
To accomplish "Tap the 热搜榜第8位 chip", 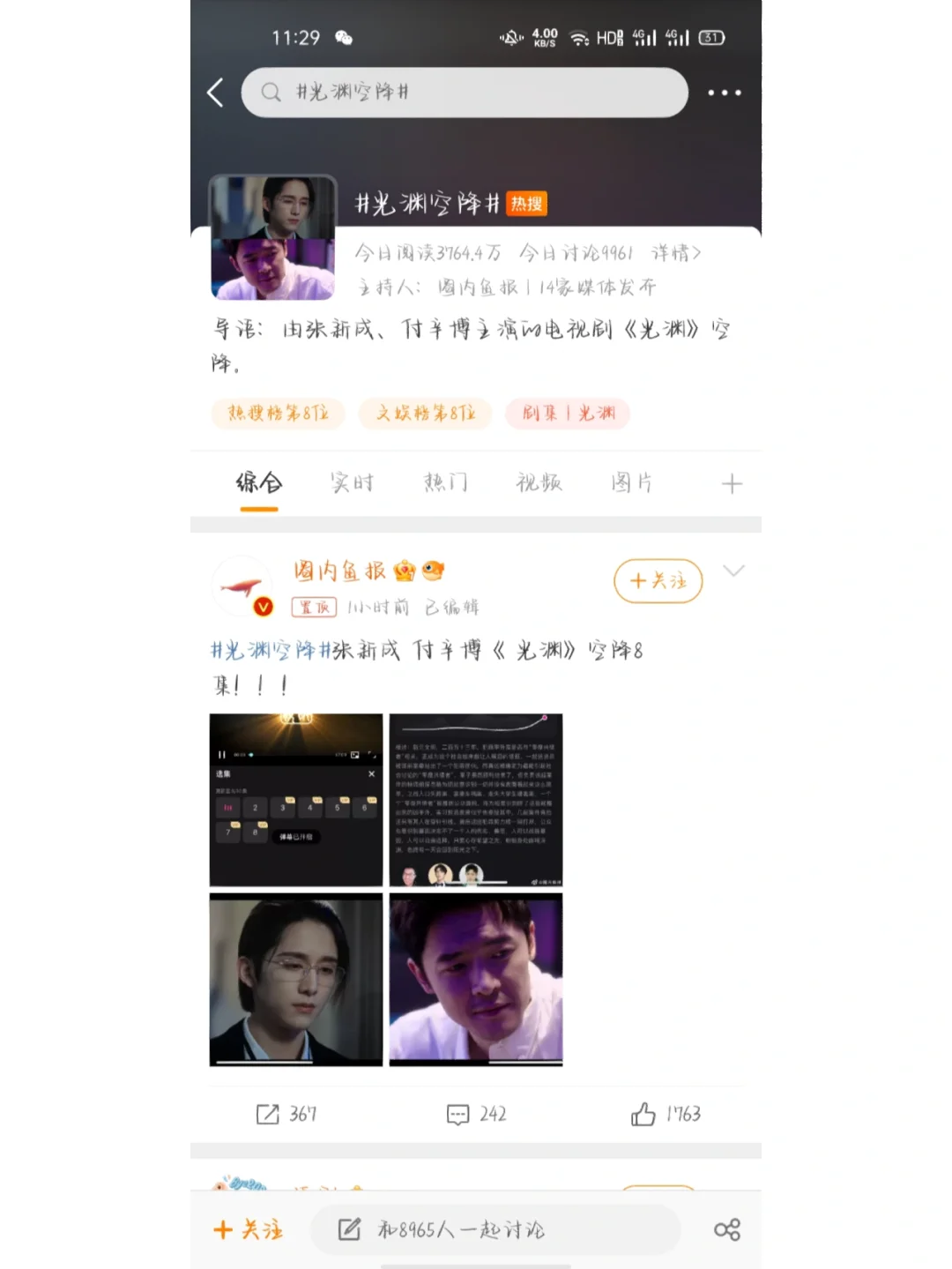I will click(278, 413).
